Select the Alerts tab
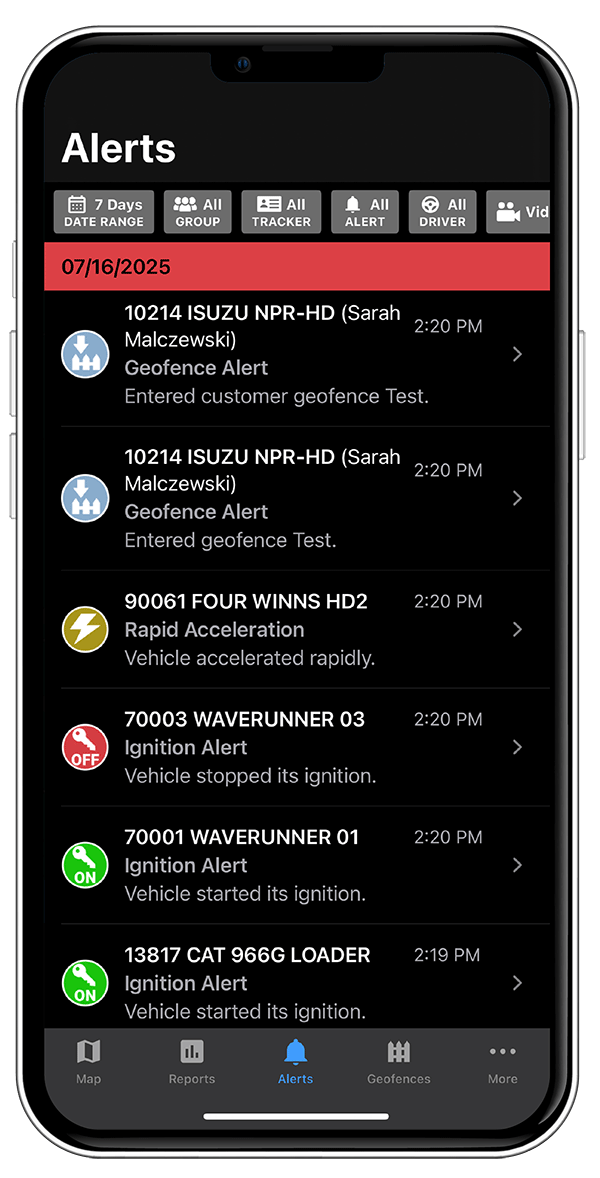This screenshot has width=600, height=1178. 296,1062
